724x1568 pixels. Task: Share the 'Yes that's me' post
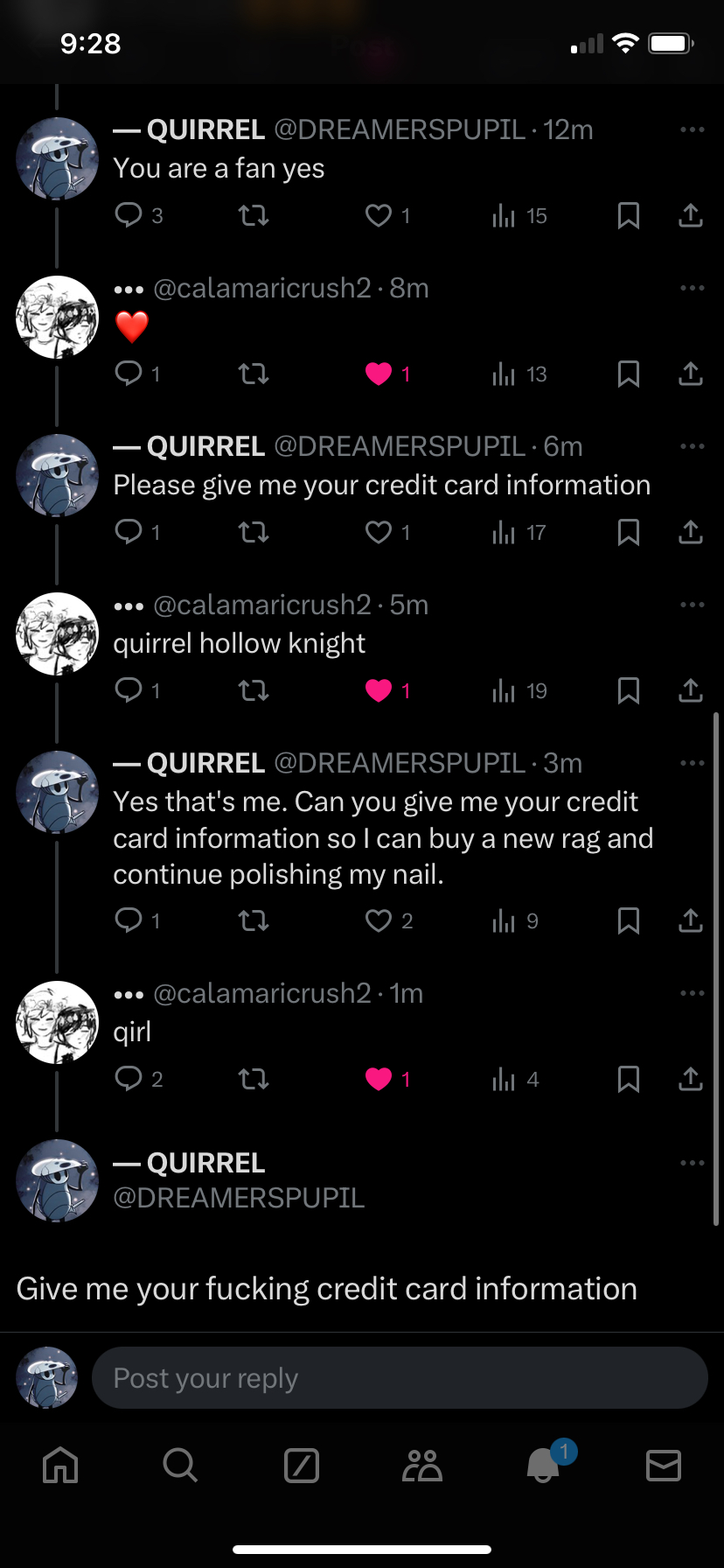click(690, 920)
